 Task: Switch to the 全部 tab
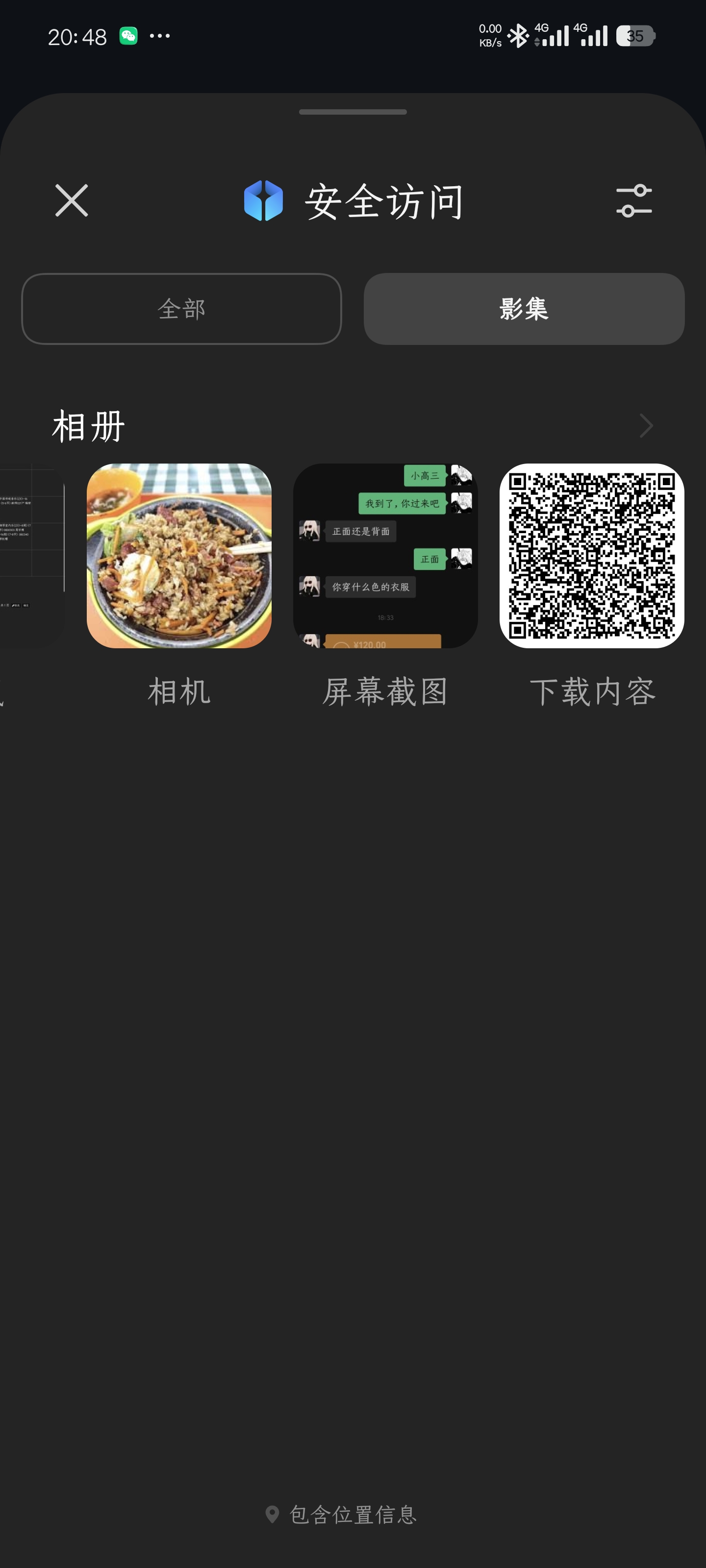click(x=181, y=309)
